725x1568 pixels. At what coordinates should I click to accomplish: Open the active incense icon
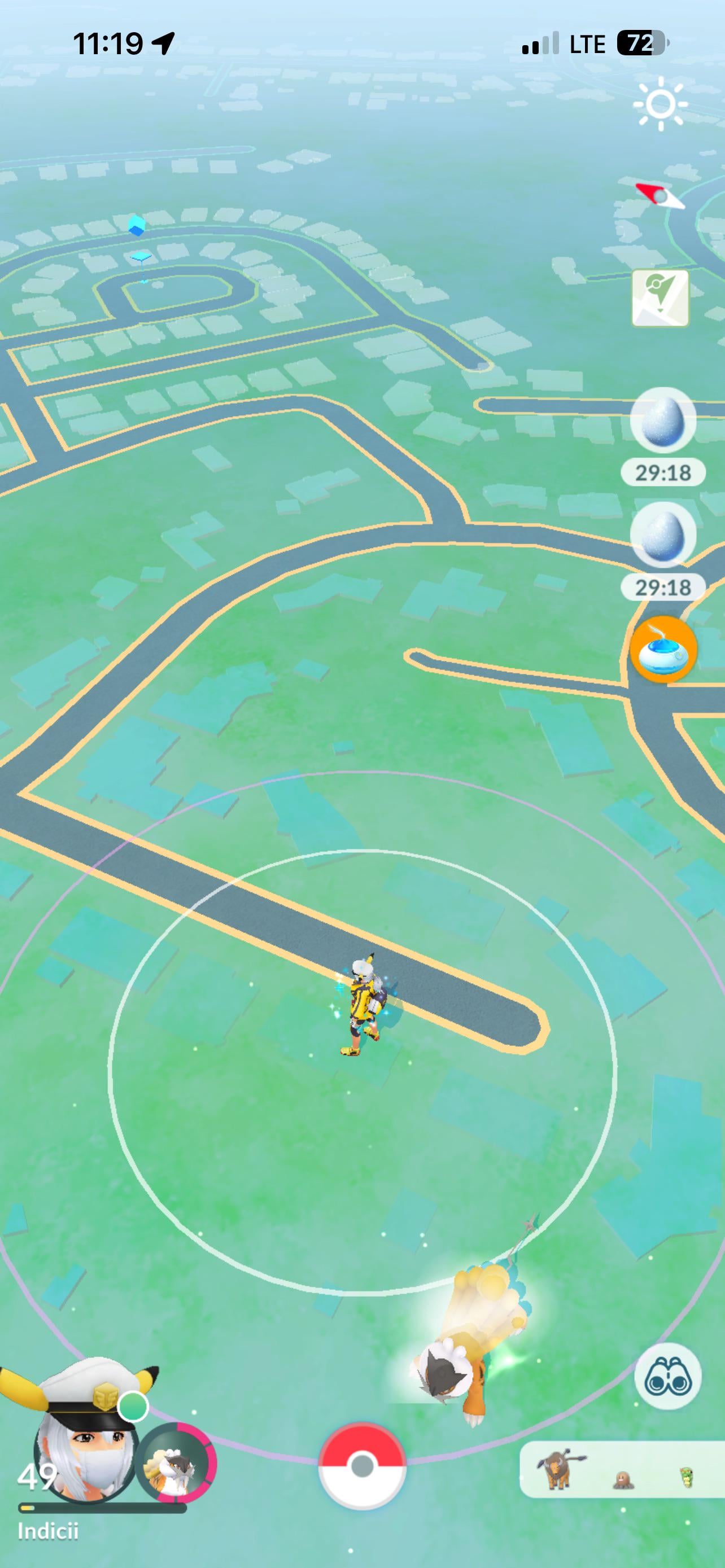point(663,649)
